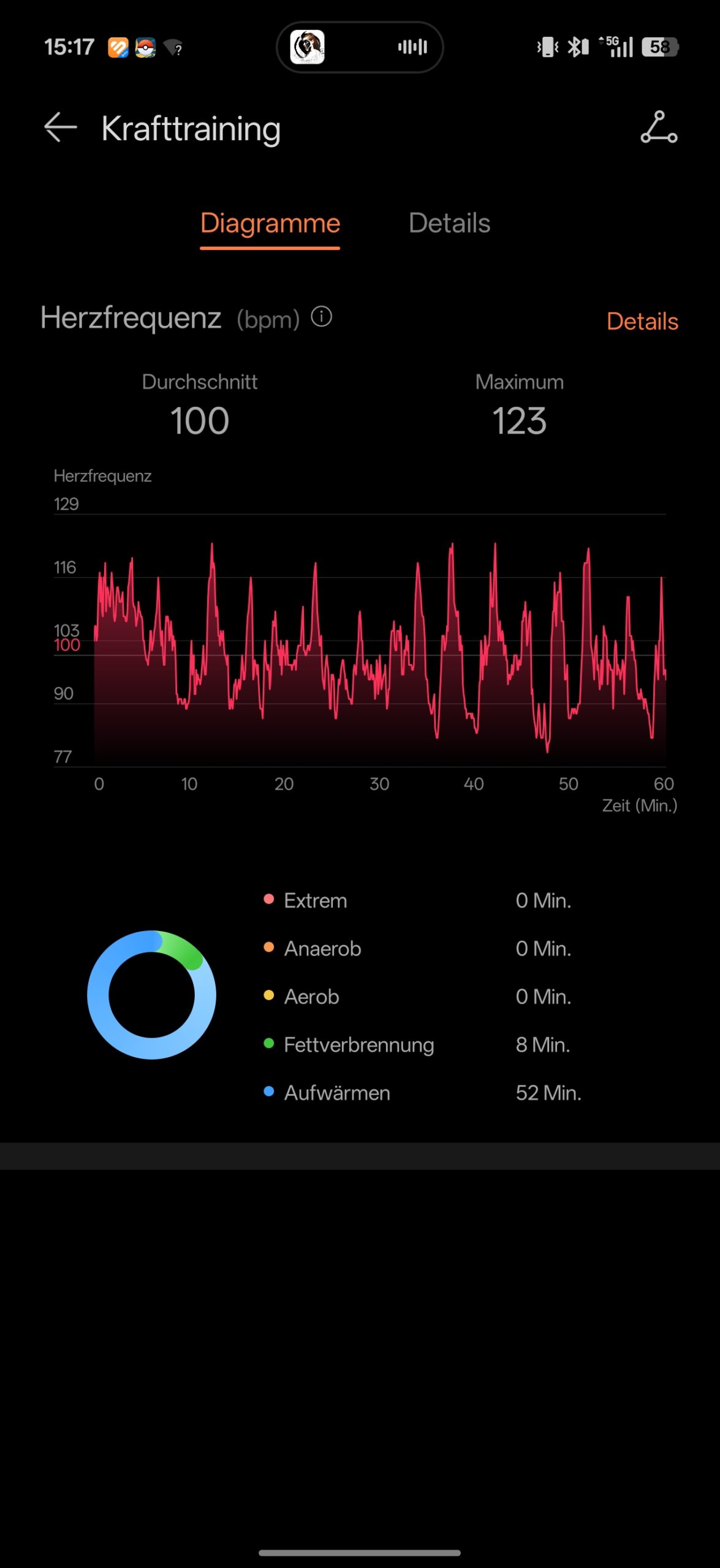Switch to the Details tab
This screenshot has height=1568, width=720.
tap(449, 224)
